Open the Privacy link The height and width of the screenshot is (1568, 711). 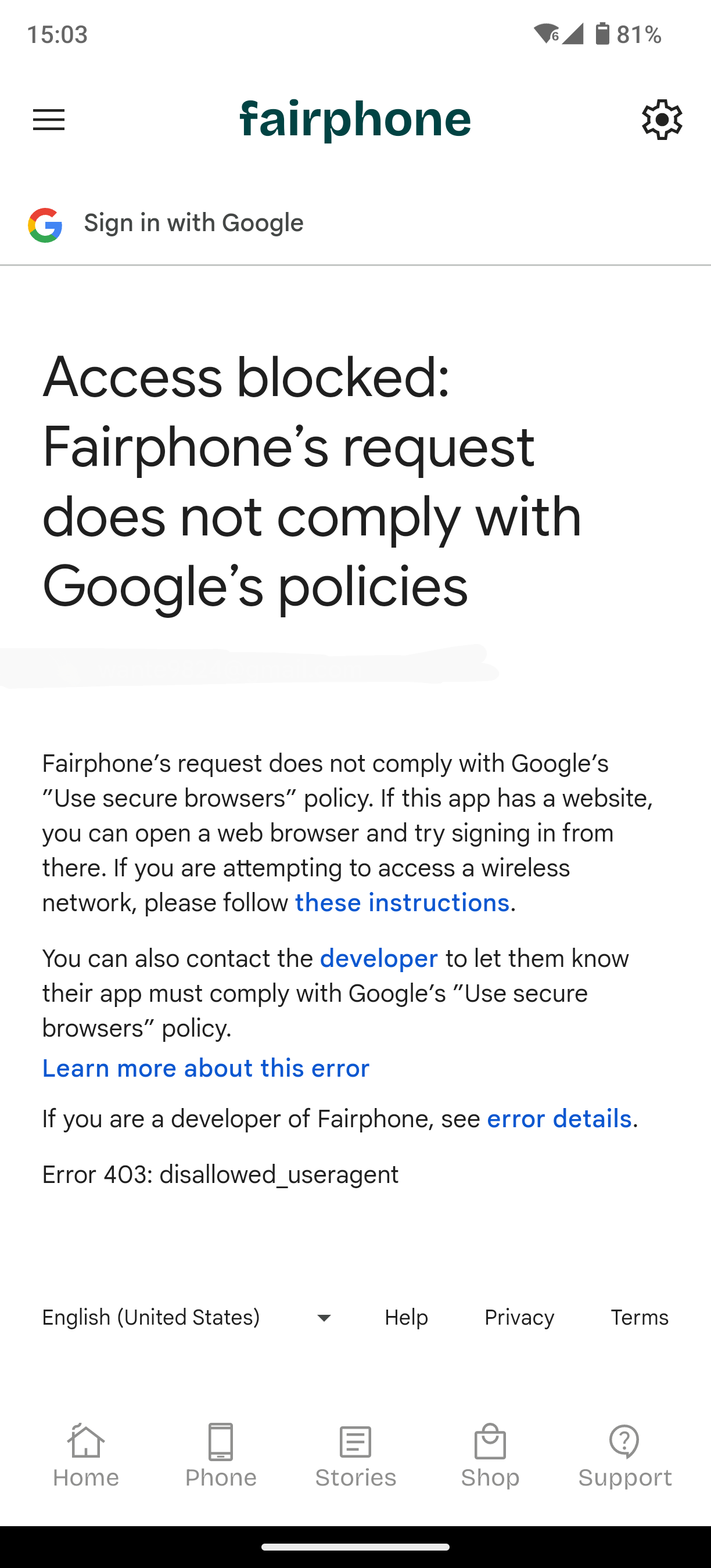pyautogui.click(x=519, y=1317)
